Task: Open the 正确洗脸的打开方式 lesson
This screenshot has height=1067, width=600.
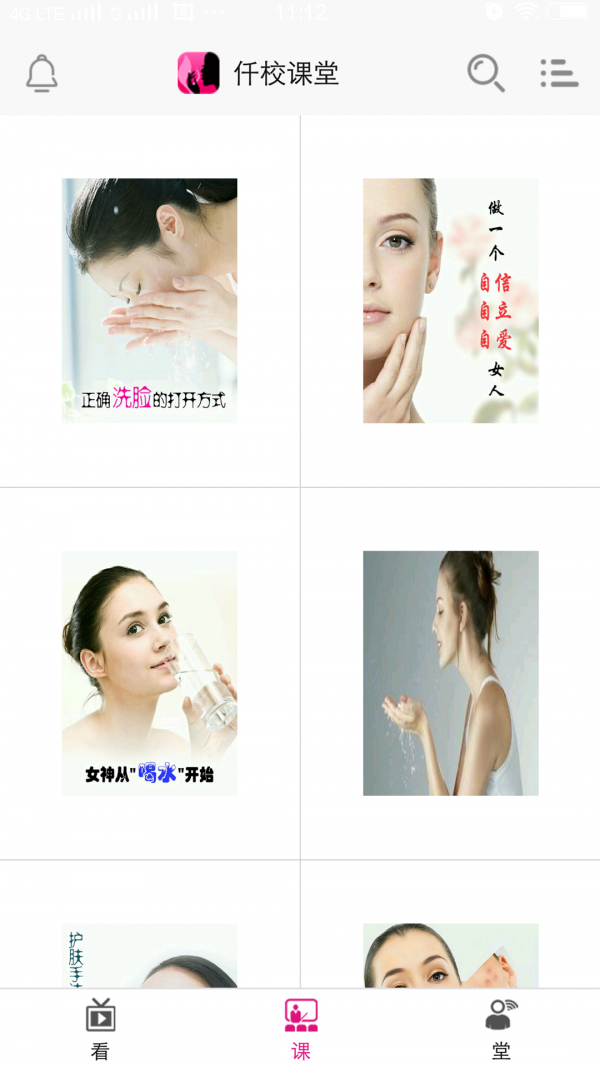Action: [150, 300]
